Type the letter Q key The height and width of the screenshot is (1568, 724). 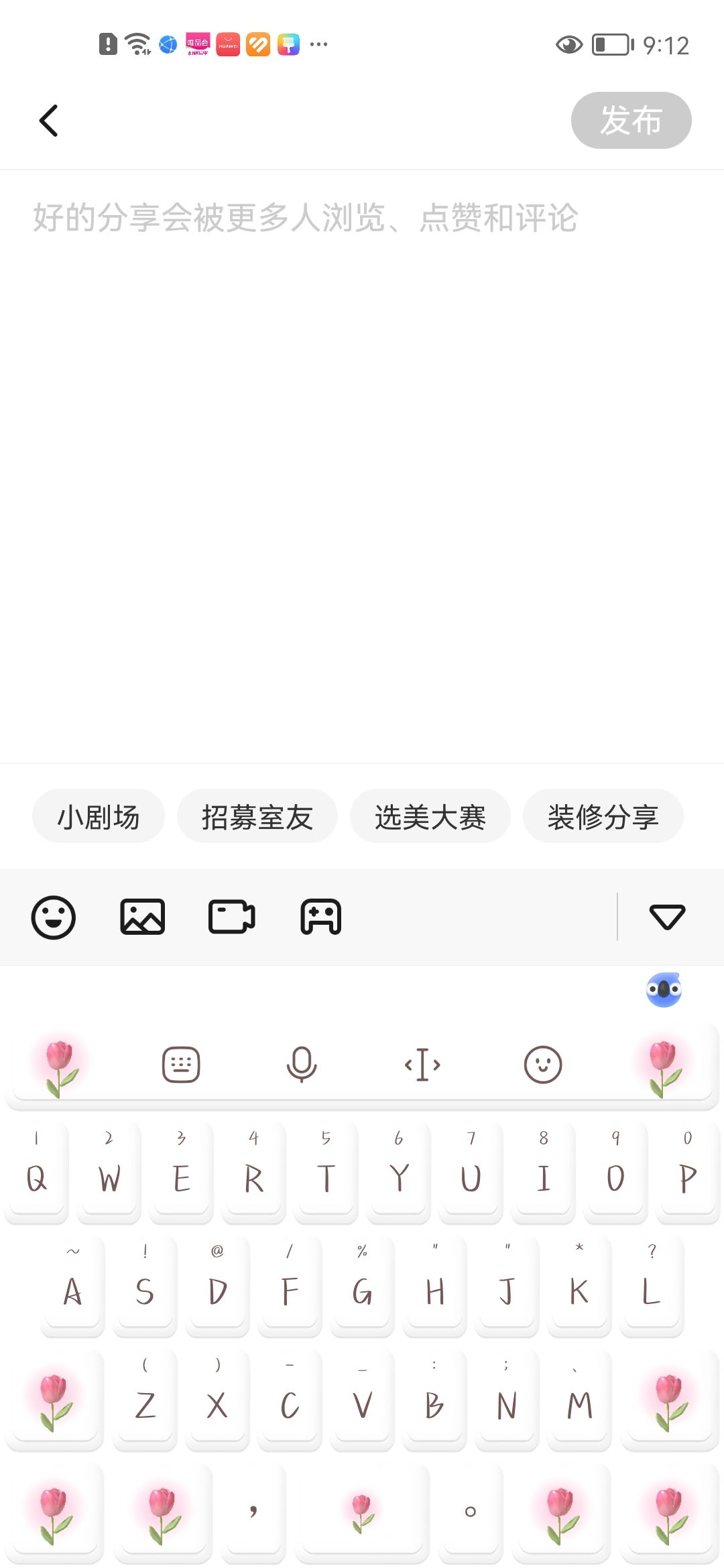(37, 1173)
